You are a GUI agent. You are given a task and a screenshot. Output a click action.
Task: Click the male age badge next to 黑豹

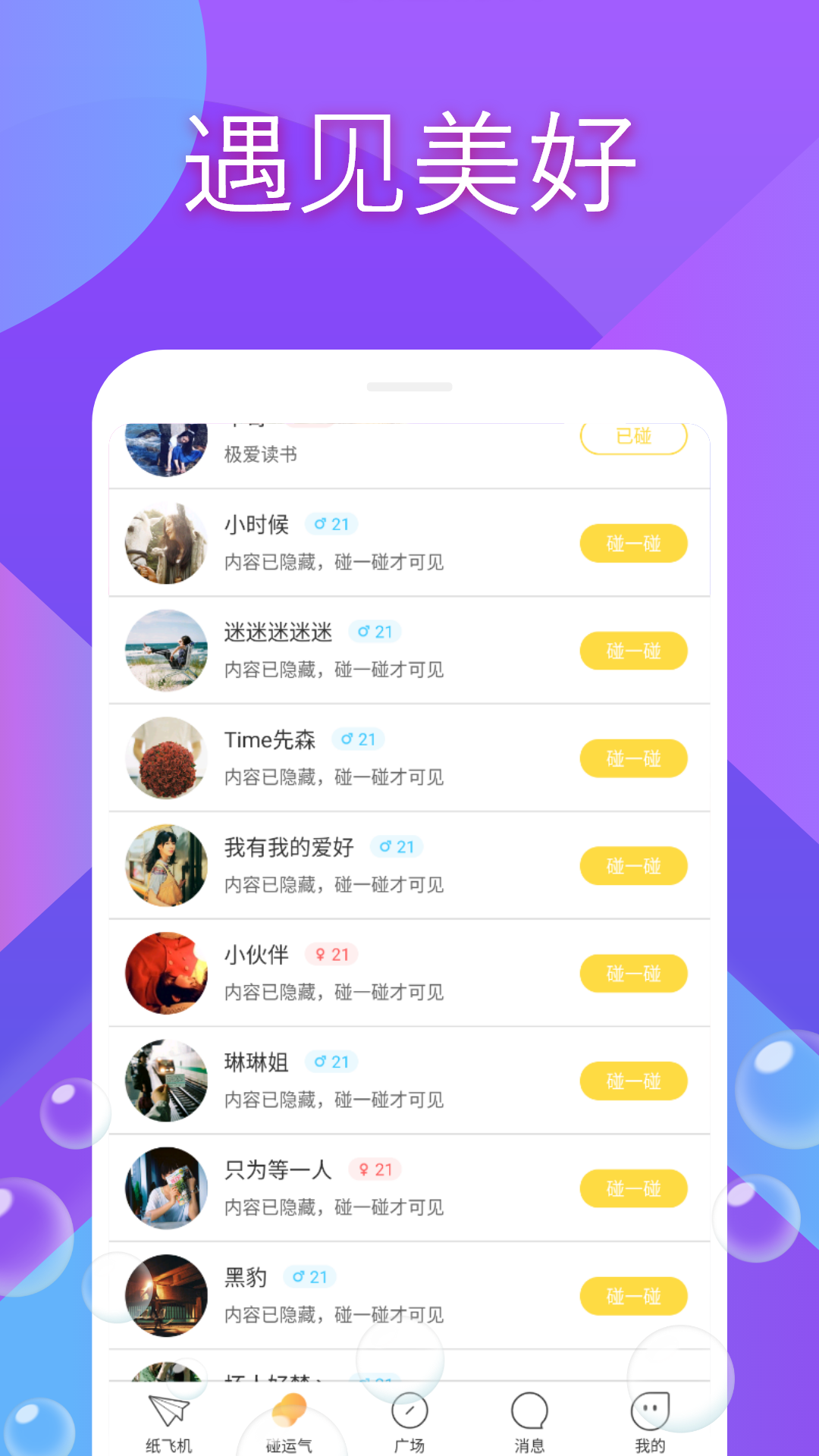pyautogui.click(x=311, y=1276)
